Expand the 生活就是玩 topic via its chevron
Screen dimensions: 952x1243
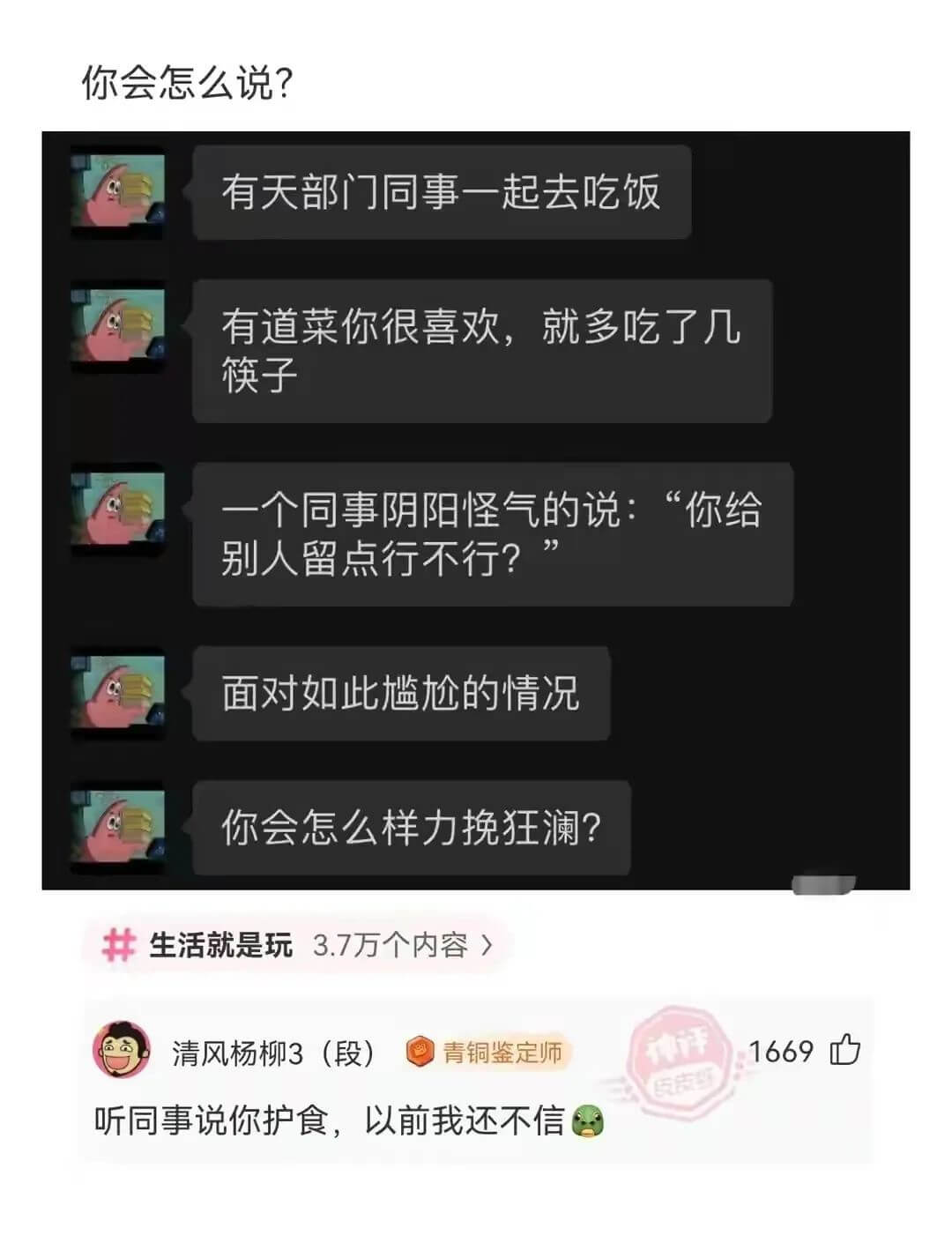485,943
